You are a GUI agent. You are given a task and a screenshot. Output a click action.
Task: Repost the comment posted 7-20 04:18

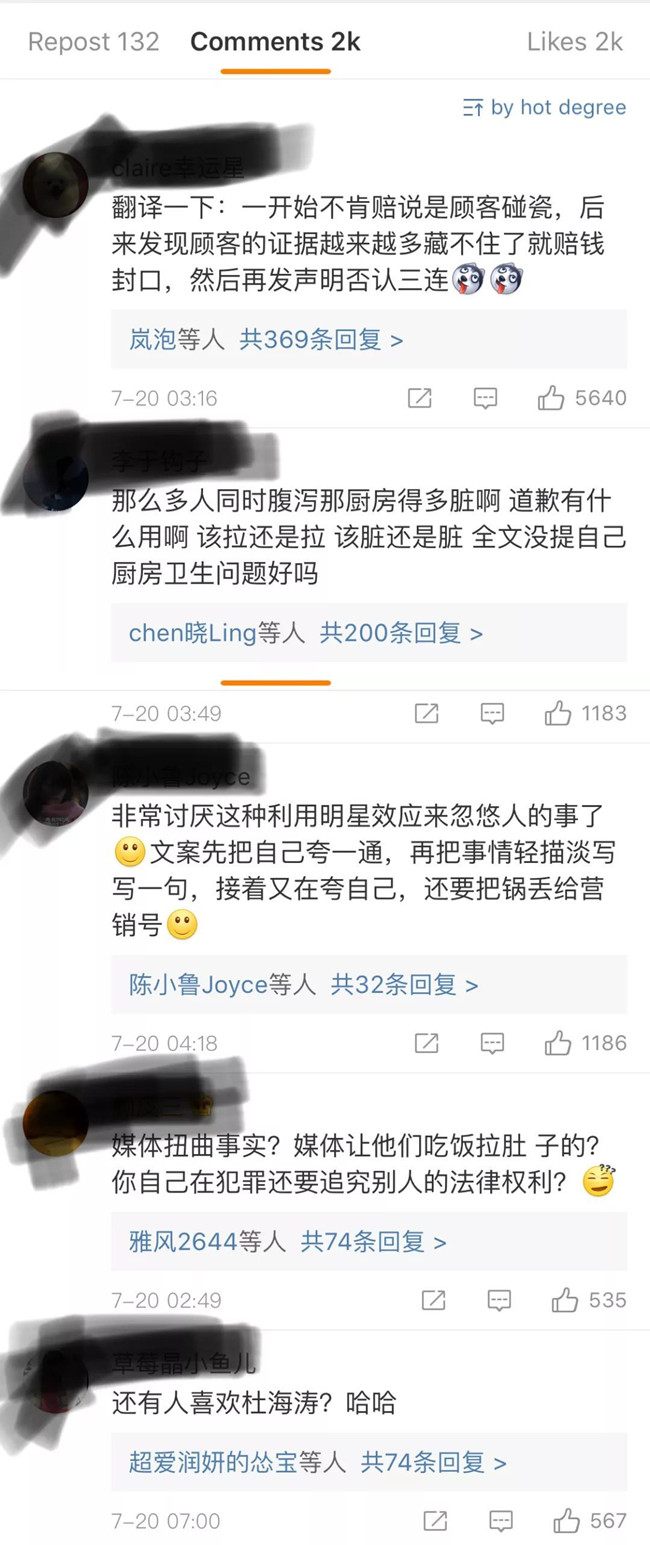pyautogui.click(x=427, y=1043)
